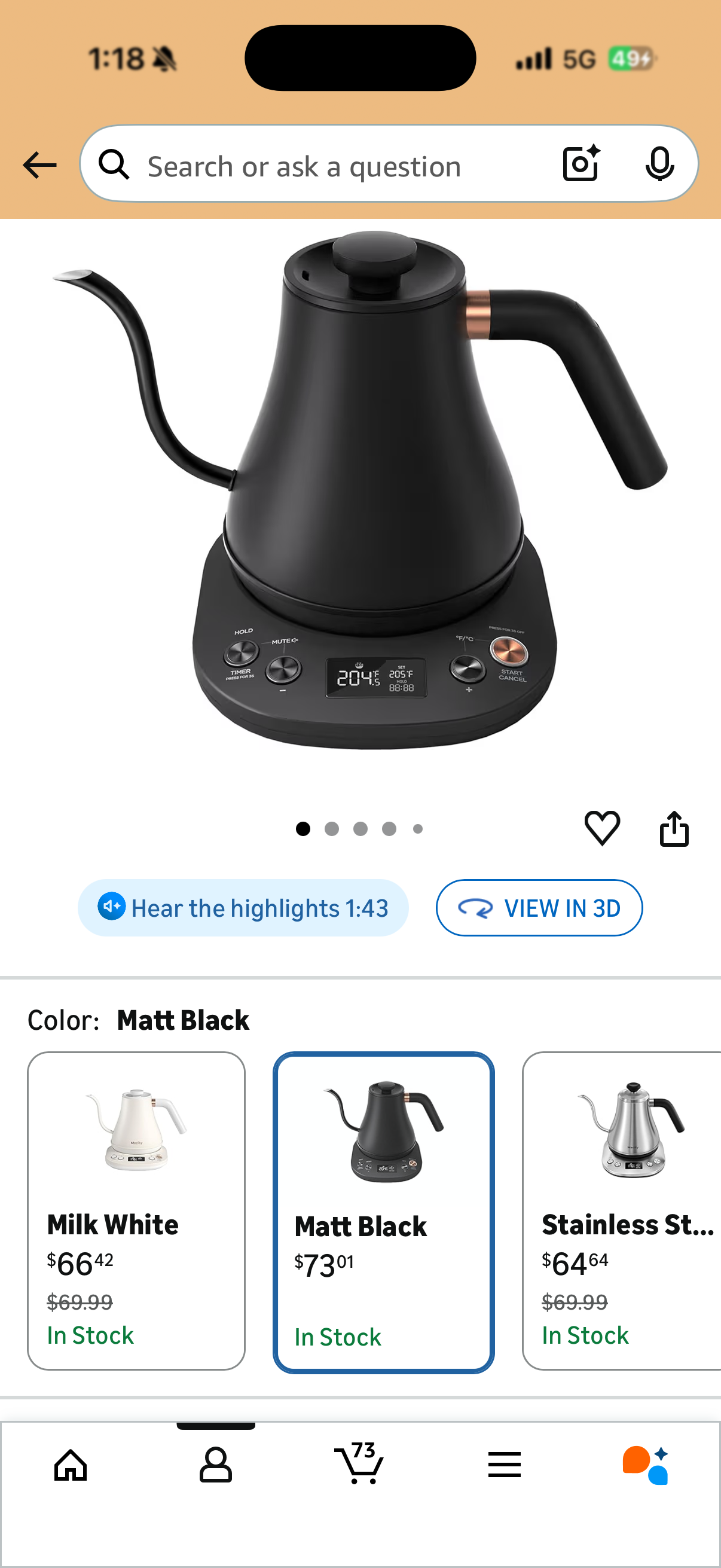Play Hear the highlights audio
721x1568 pixels.
(x=243, y=908)
